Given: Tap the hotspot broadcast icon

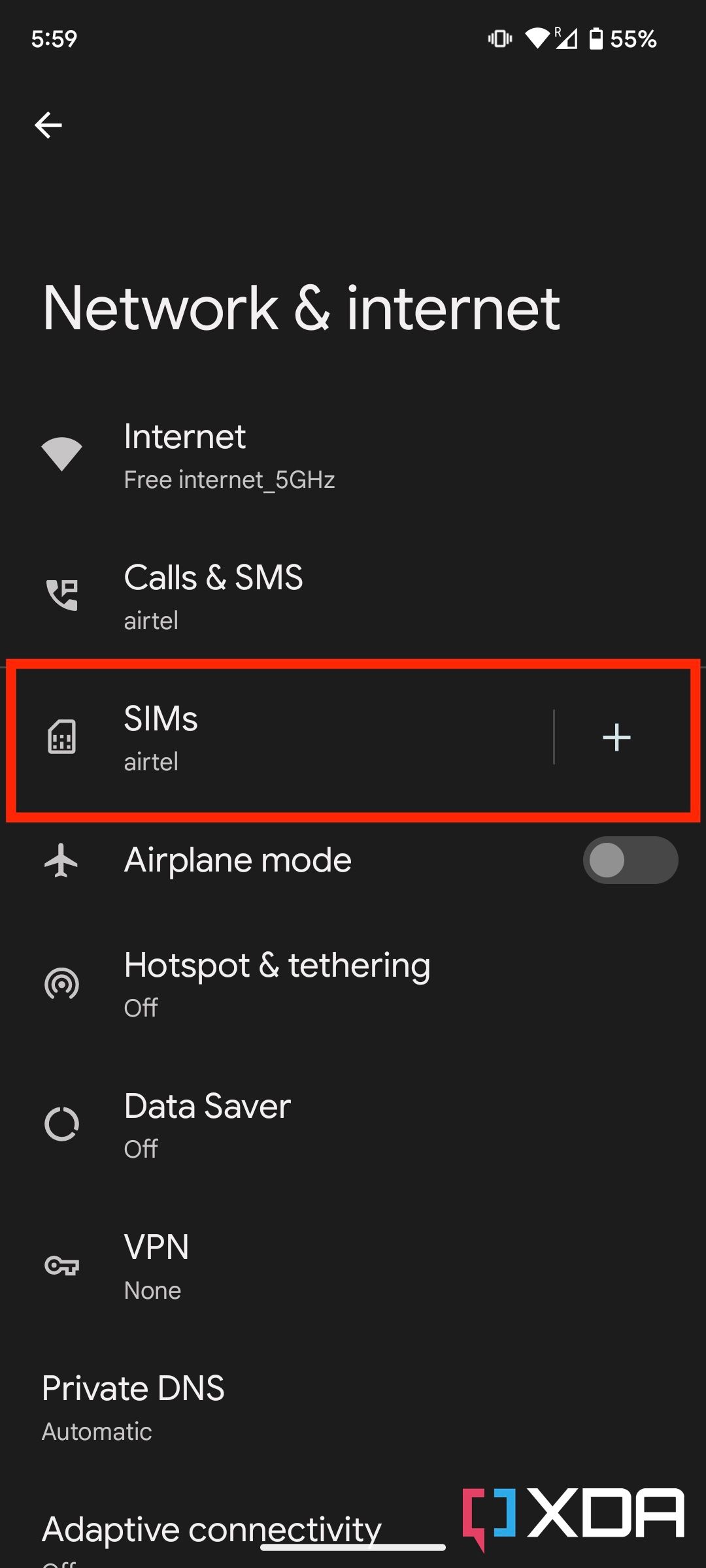Looking at the screenshot, I should (62, 983).
